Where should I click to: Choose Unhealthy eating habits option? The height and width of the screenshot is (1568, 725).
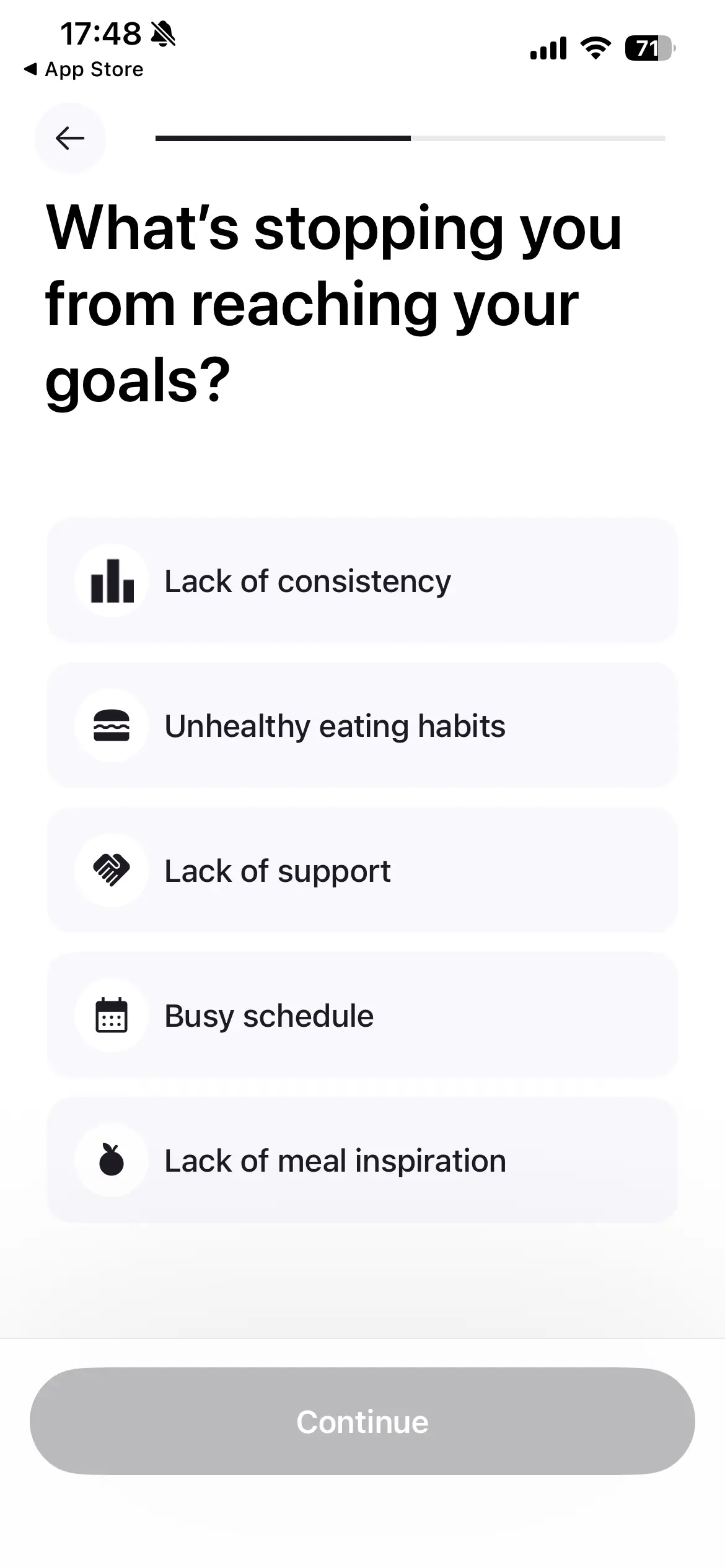coord(362,725)
